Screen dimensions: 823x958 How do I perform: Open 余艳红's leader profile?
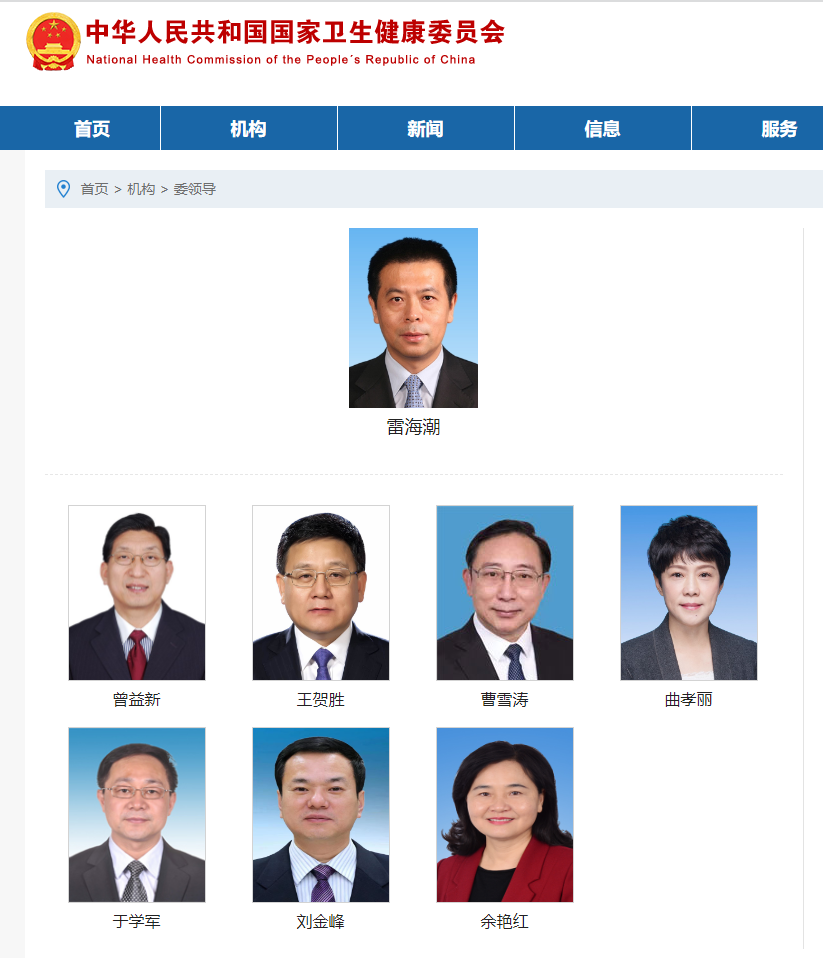pyautogui.click(x=505, y=815)
